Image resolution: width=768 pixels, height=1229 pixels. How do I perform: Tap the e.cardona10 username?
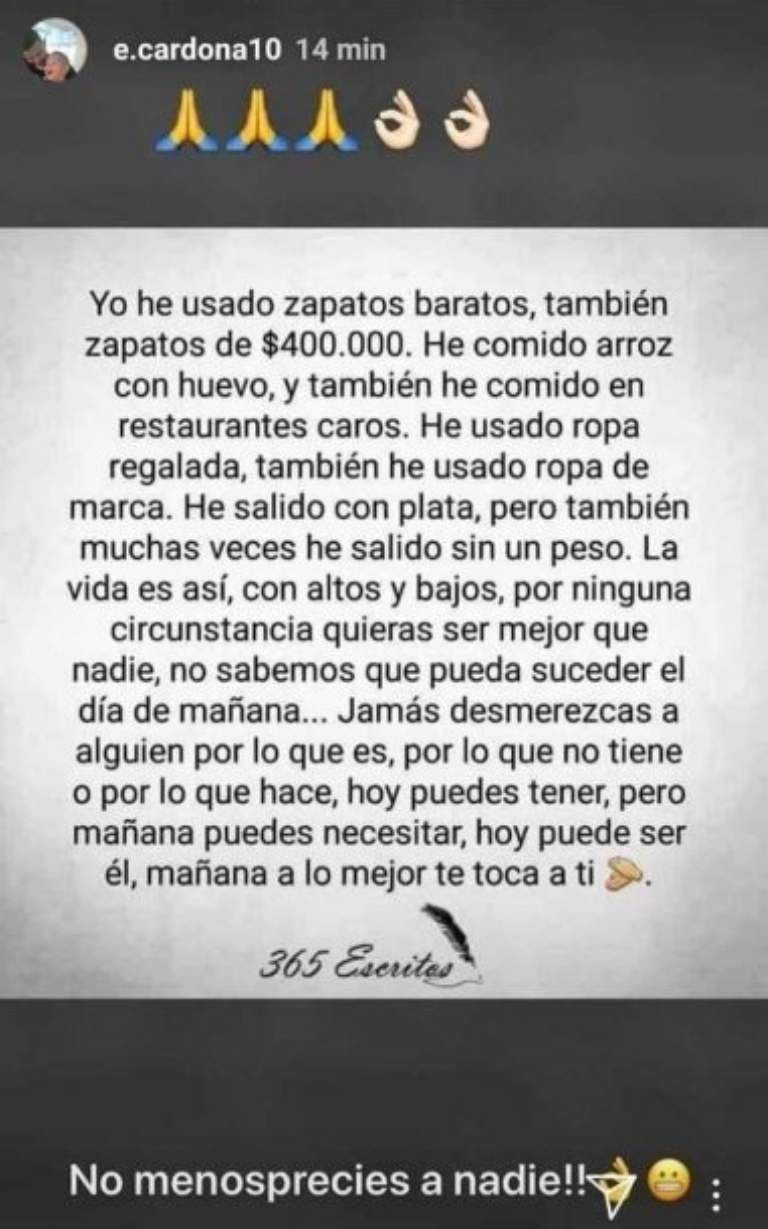point(198,49)
